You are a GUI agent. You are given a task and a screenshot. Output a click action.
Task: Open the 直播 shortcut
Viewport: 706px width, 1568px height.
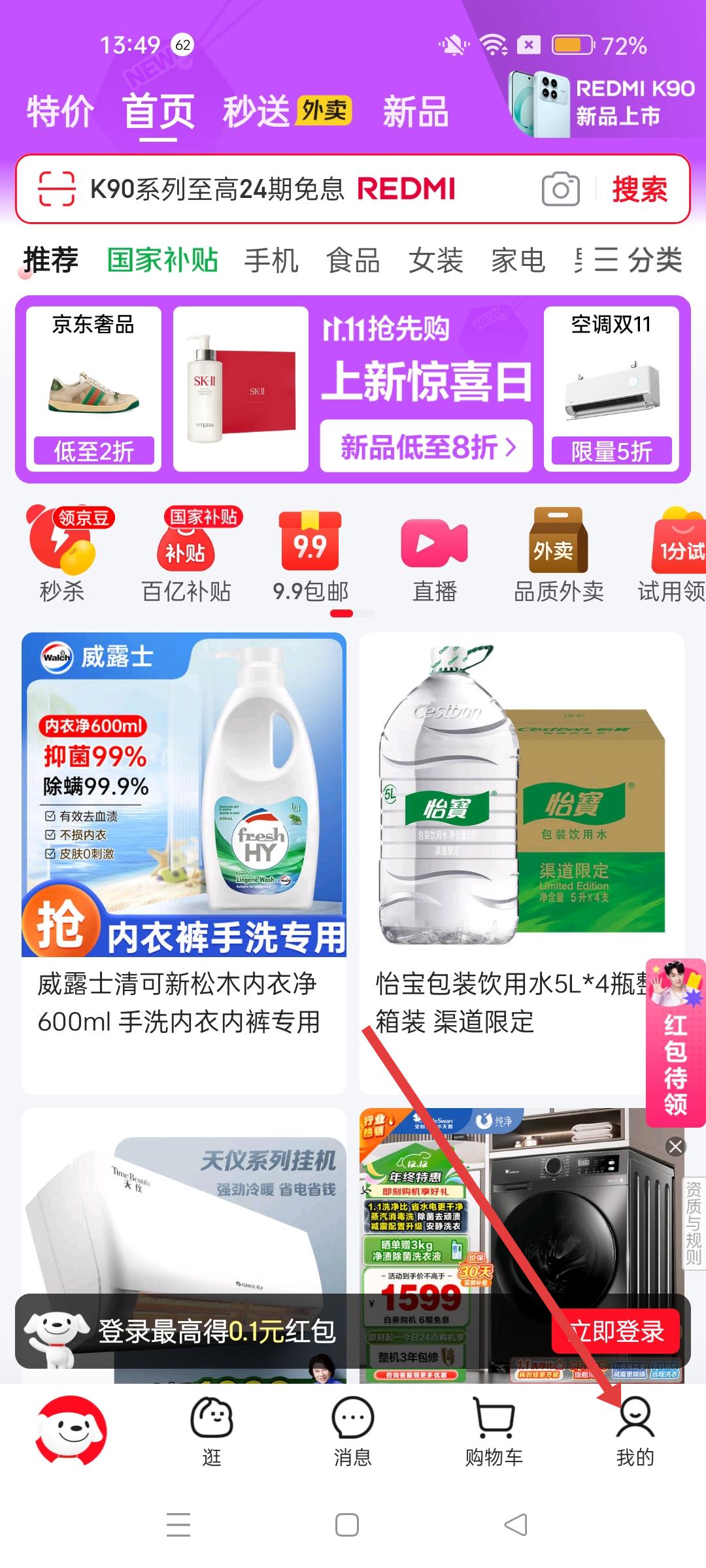click(434, 555)
